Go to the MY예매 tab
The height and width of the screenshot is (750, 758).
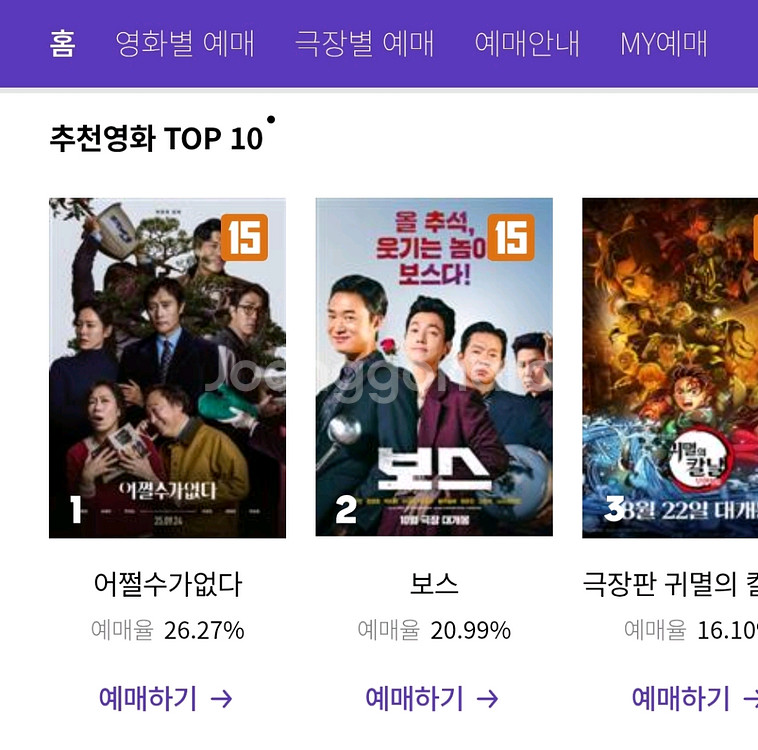[x=664, y=44]
